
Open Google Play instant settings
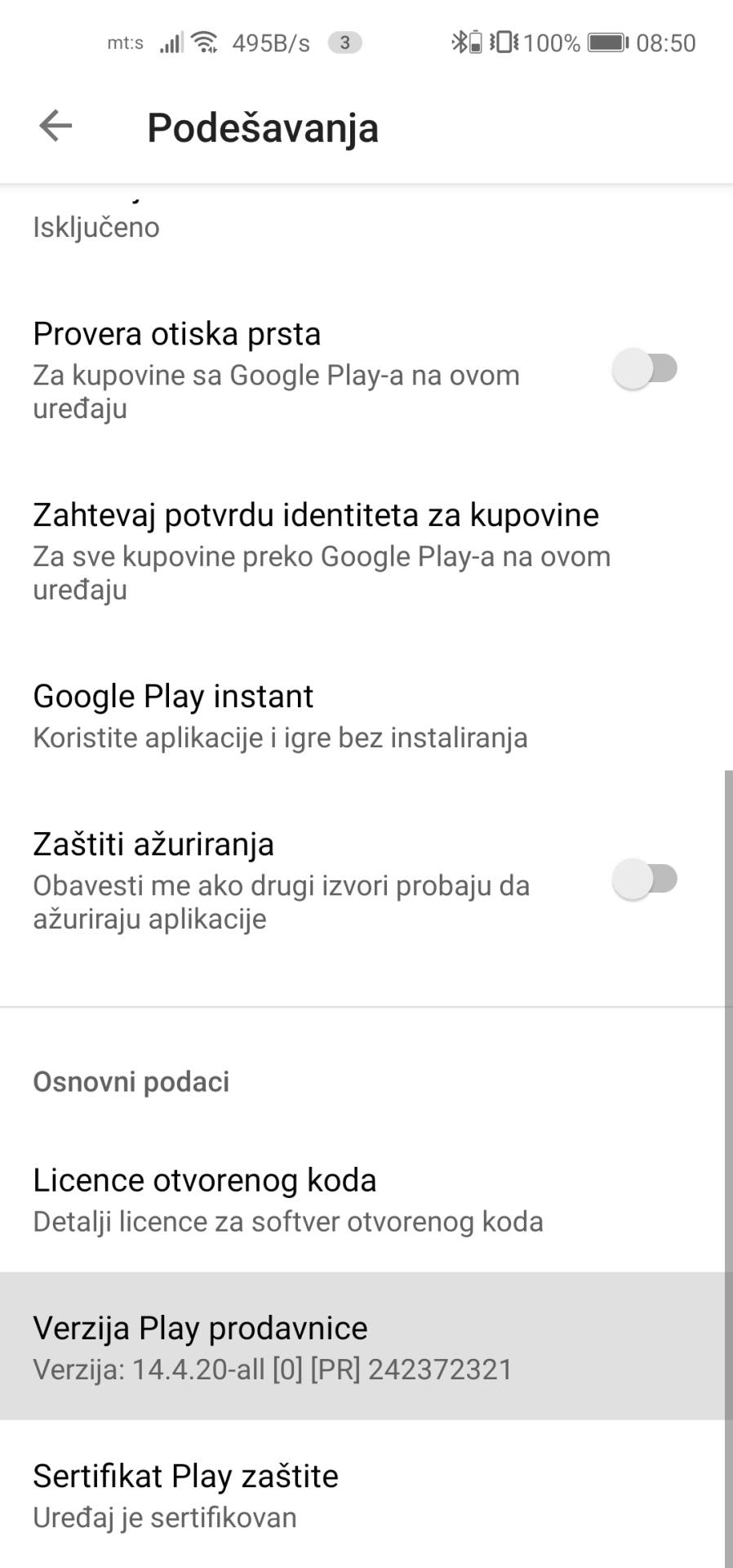click(280, 715)
